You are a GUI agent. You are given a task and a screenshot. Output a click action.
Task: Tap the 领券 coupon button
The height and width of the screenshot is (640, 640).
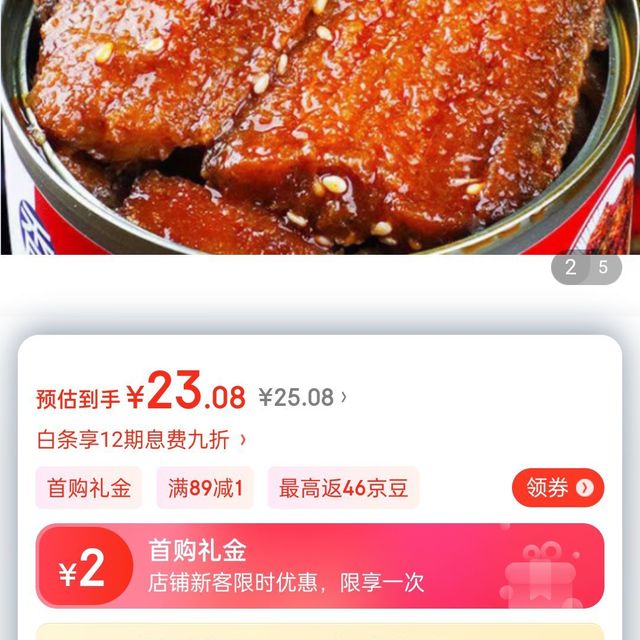(x=558, y=488)
